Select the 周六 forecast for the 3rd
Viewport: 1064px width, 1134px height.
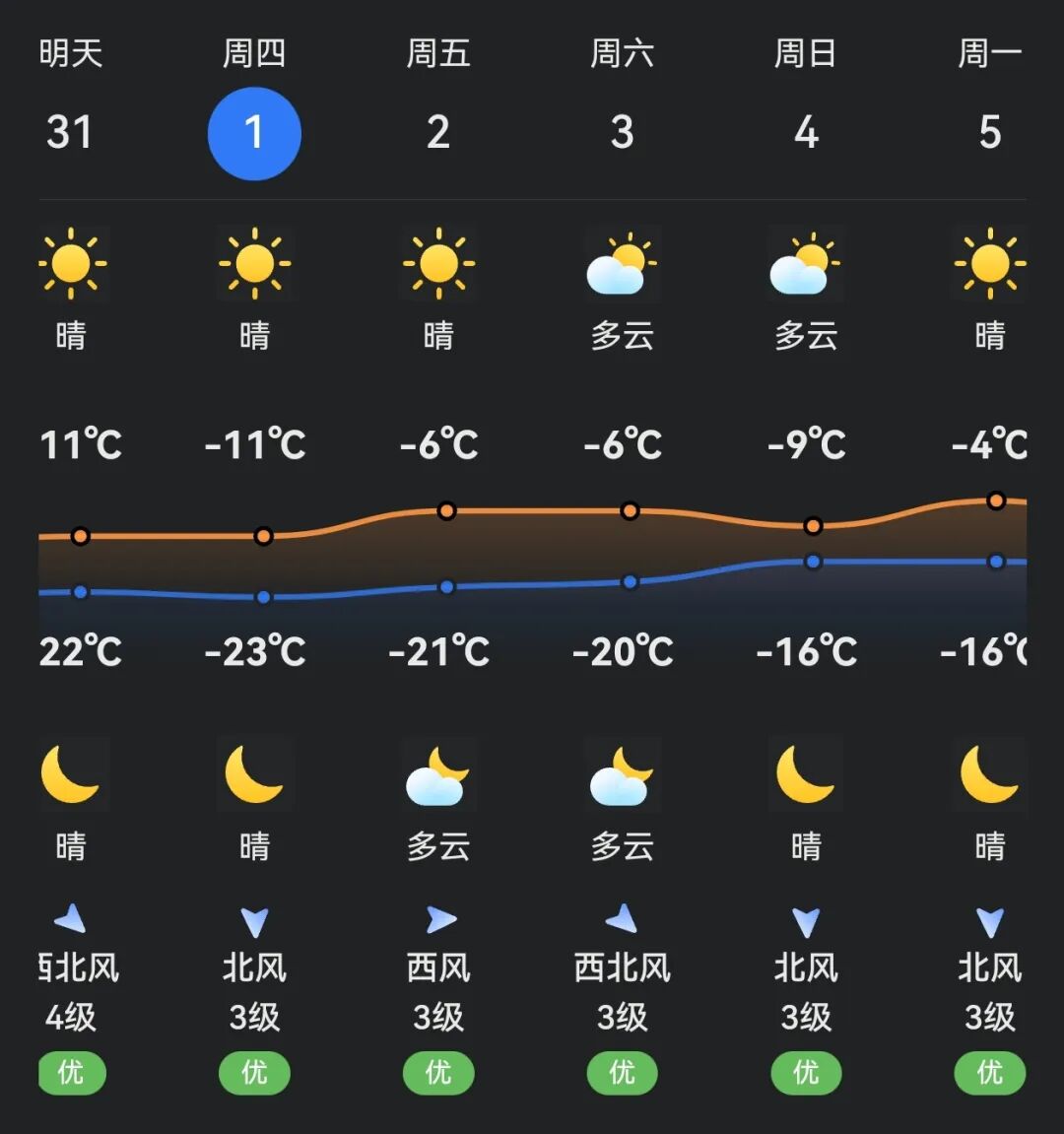[622, 132]
